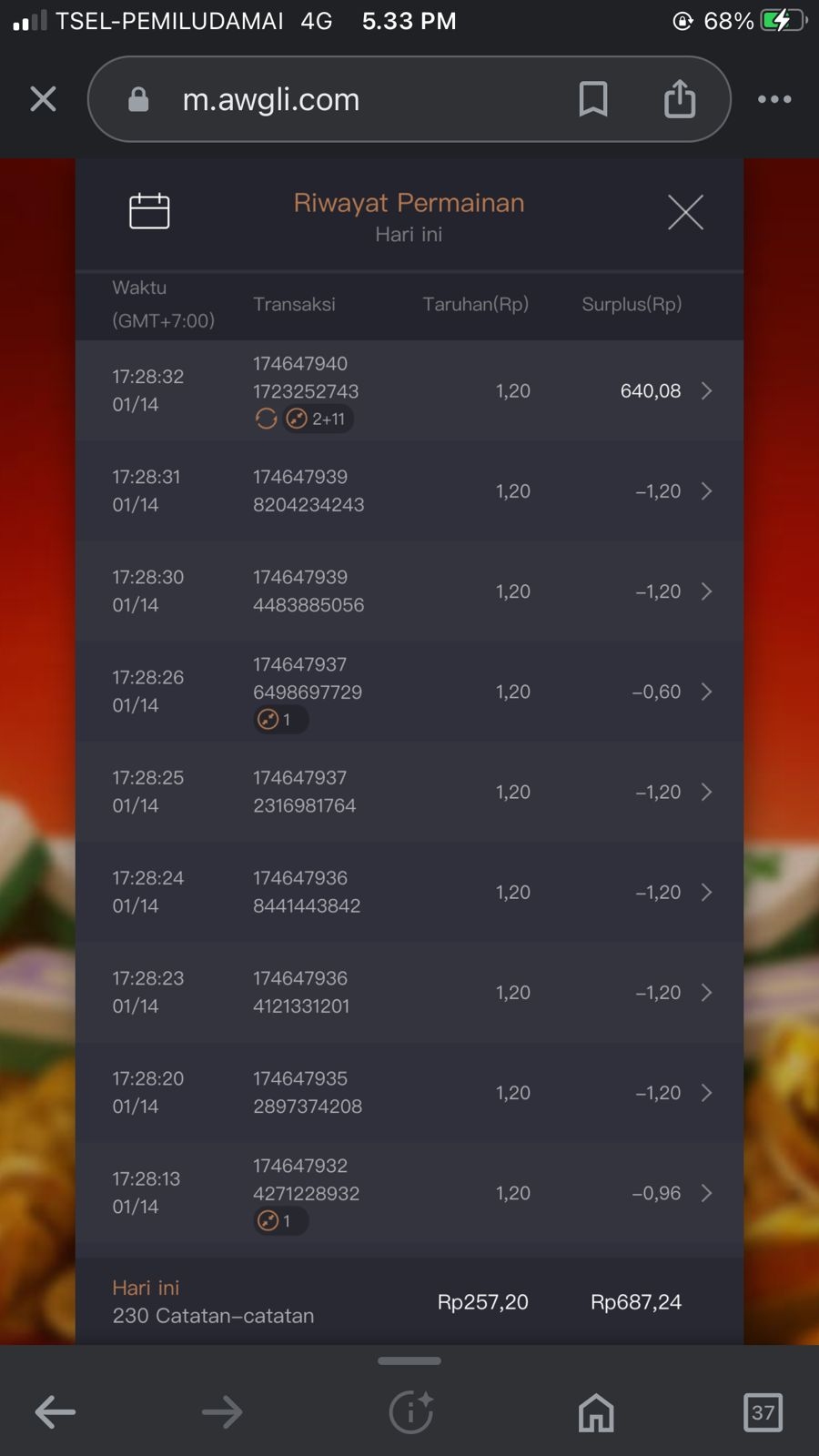Close the Riwayat Permainan panel
This screenshot has height=1456, width=819.
[685, 213]
